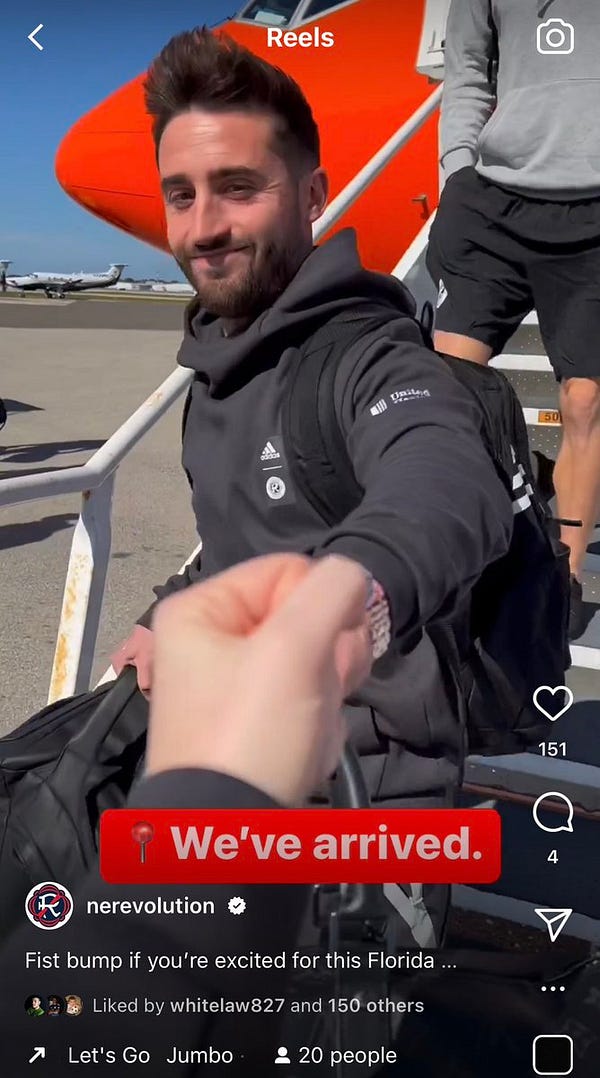600x1078 pixels.
Task: Open the three-dot options menu
Action: tap(553, 989)
